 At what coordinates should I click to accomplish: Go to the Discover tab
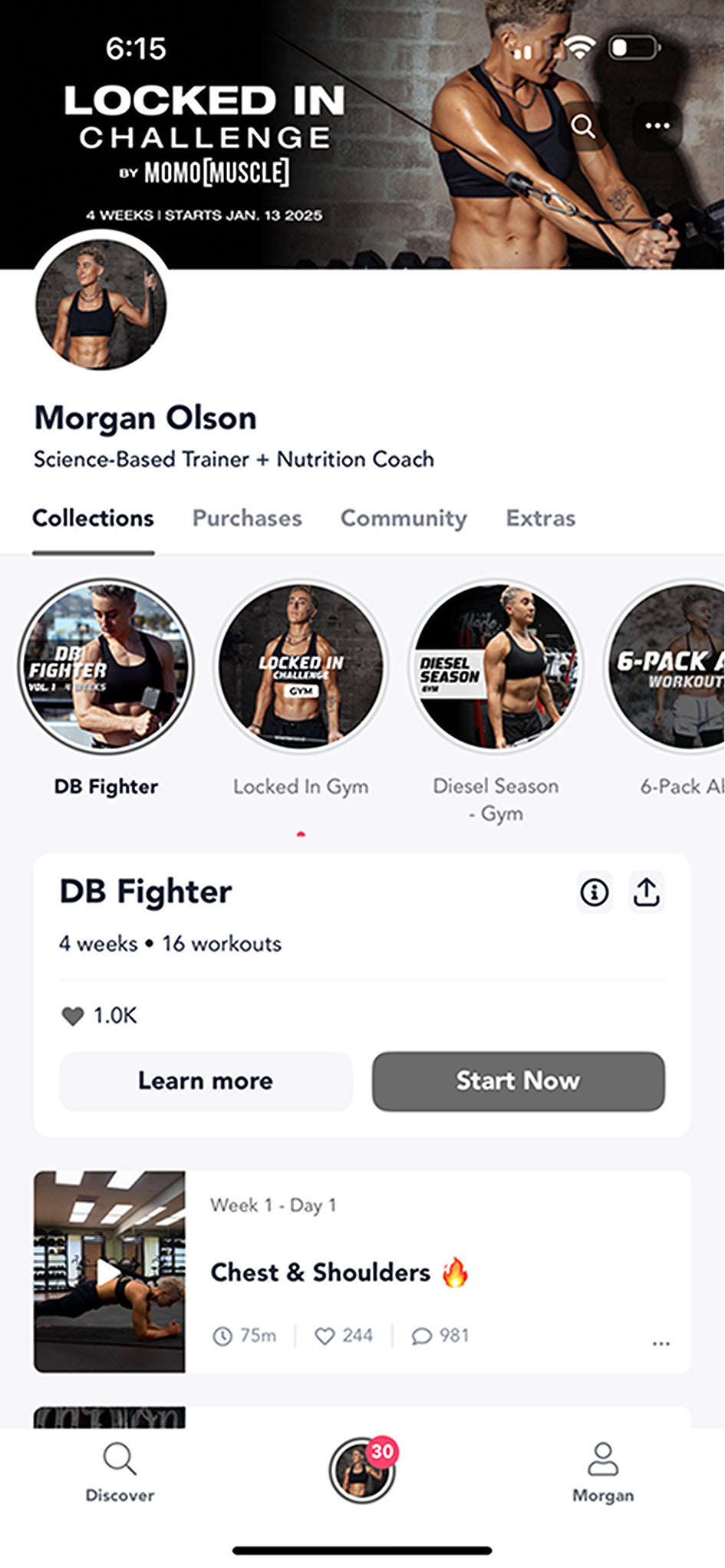pyautogui.click(x=120, y=1472)
